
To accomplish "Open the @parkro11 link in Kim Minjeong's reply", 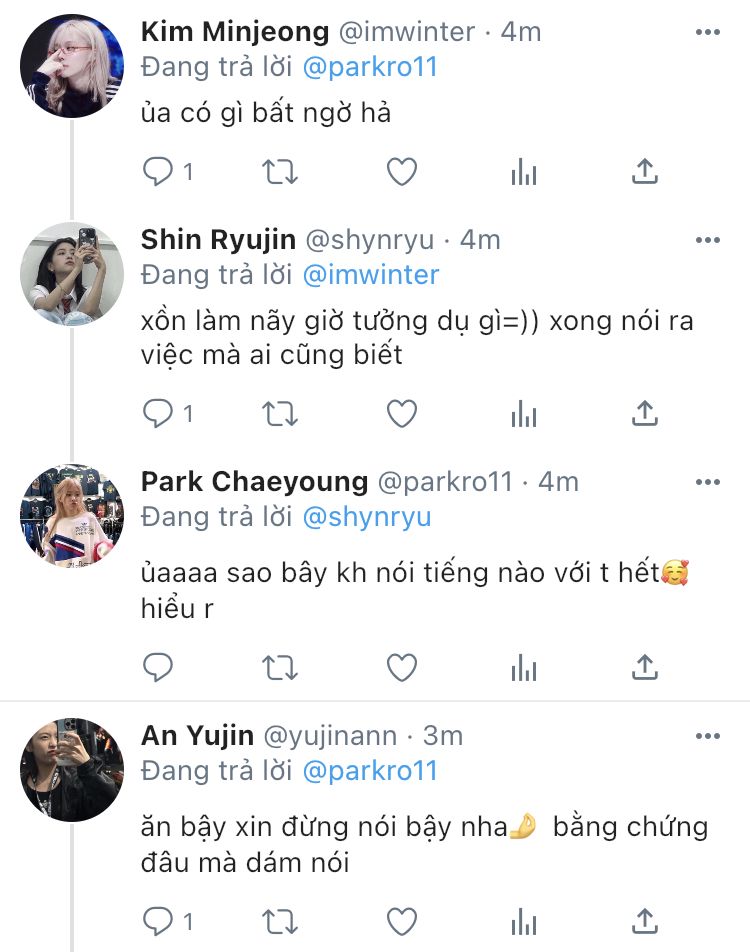I will pyautogui.click(x=370, y=66).
